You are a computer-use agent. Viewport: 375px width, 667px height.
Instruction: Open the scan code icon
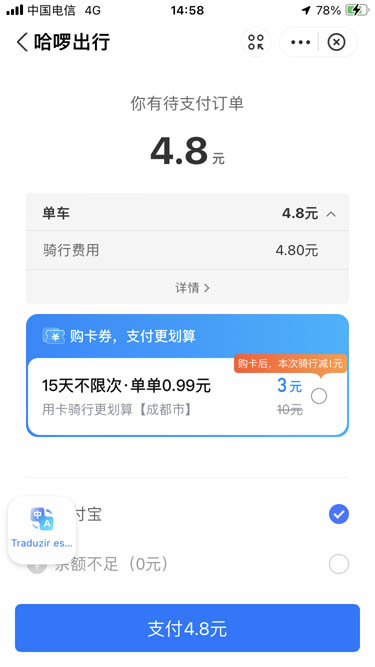click(x=256, y=42)
